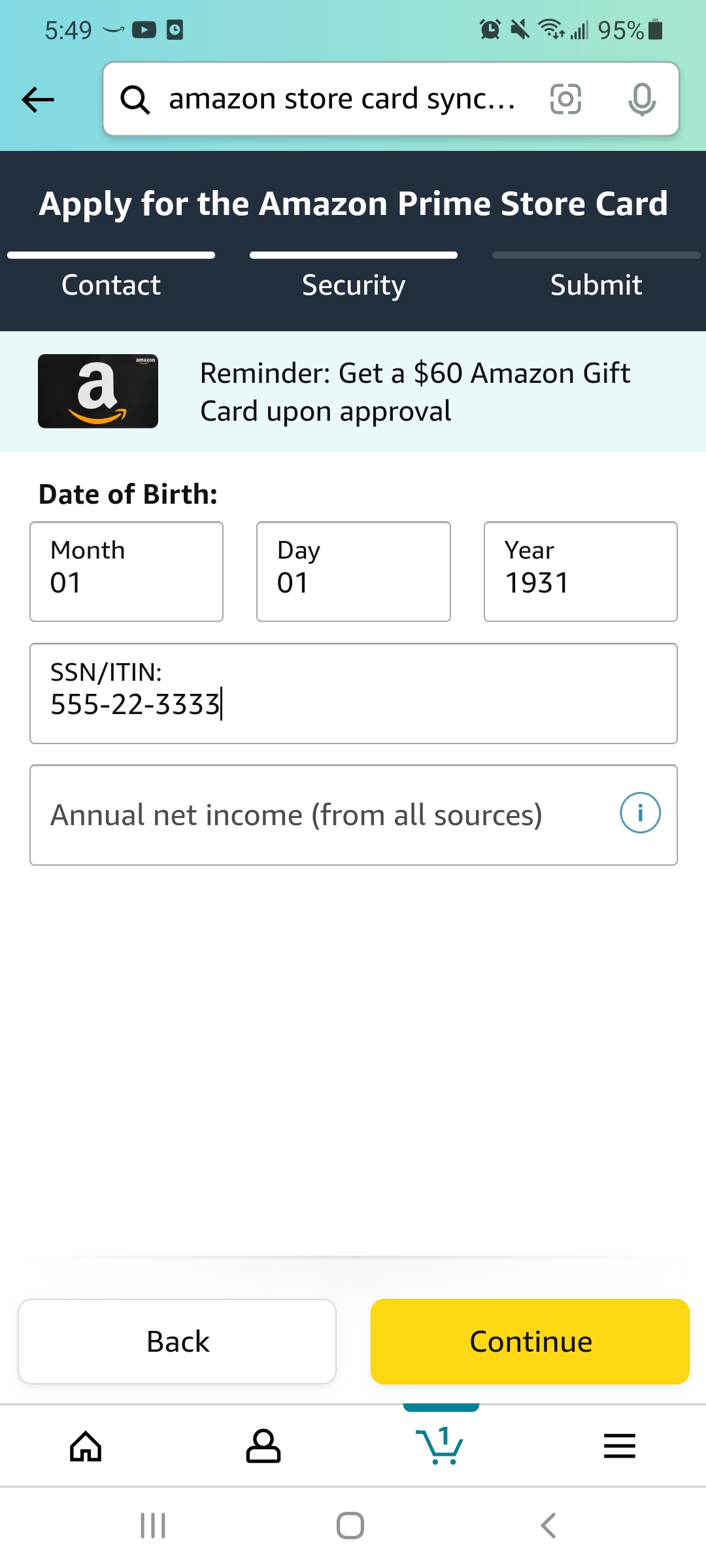Switch to the Submit step
706x1568 pixels.
pyautogui.click(x=596, y=285)
